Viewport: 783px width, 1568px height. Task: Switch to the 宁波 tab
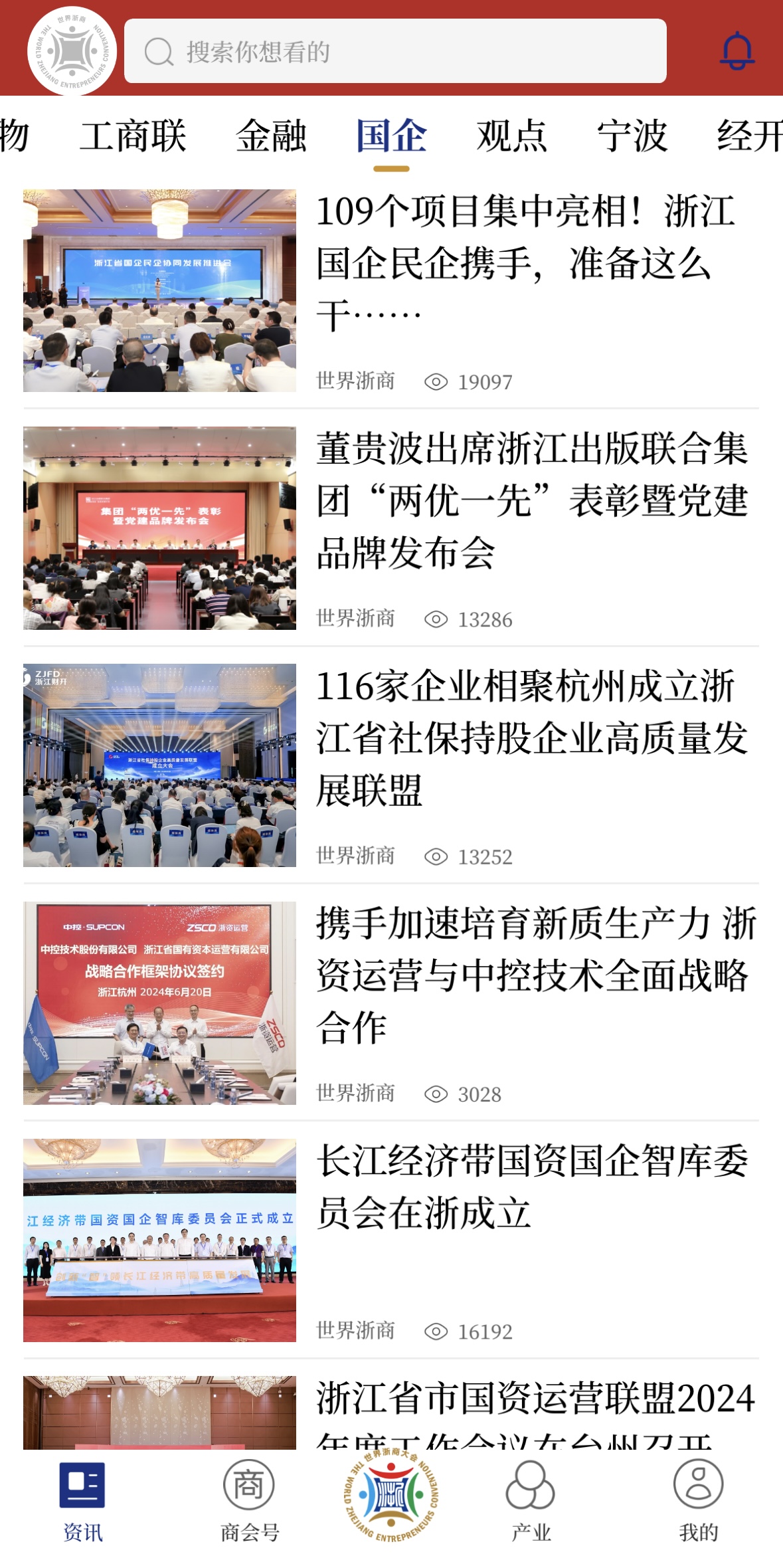[632, 136]
